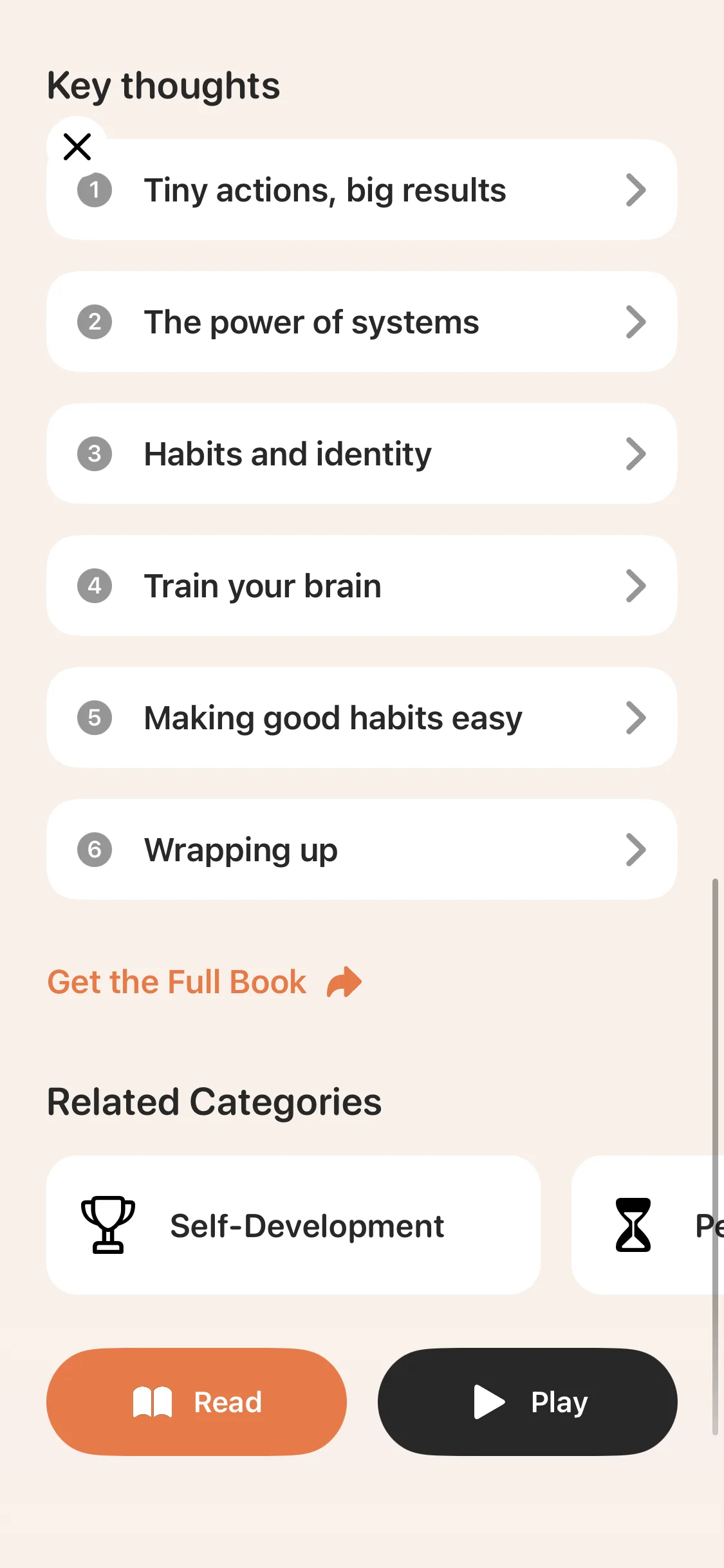Play the audio summary
Screen dimensions: 724x1568
click(527, 1402)
